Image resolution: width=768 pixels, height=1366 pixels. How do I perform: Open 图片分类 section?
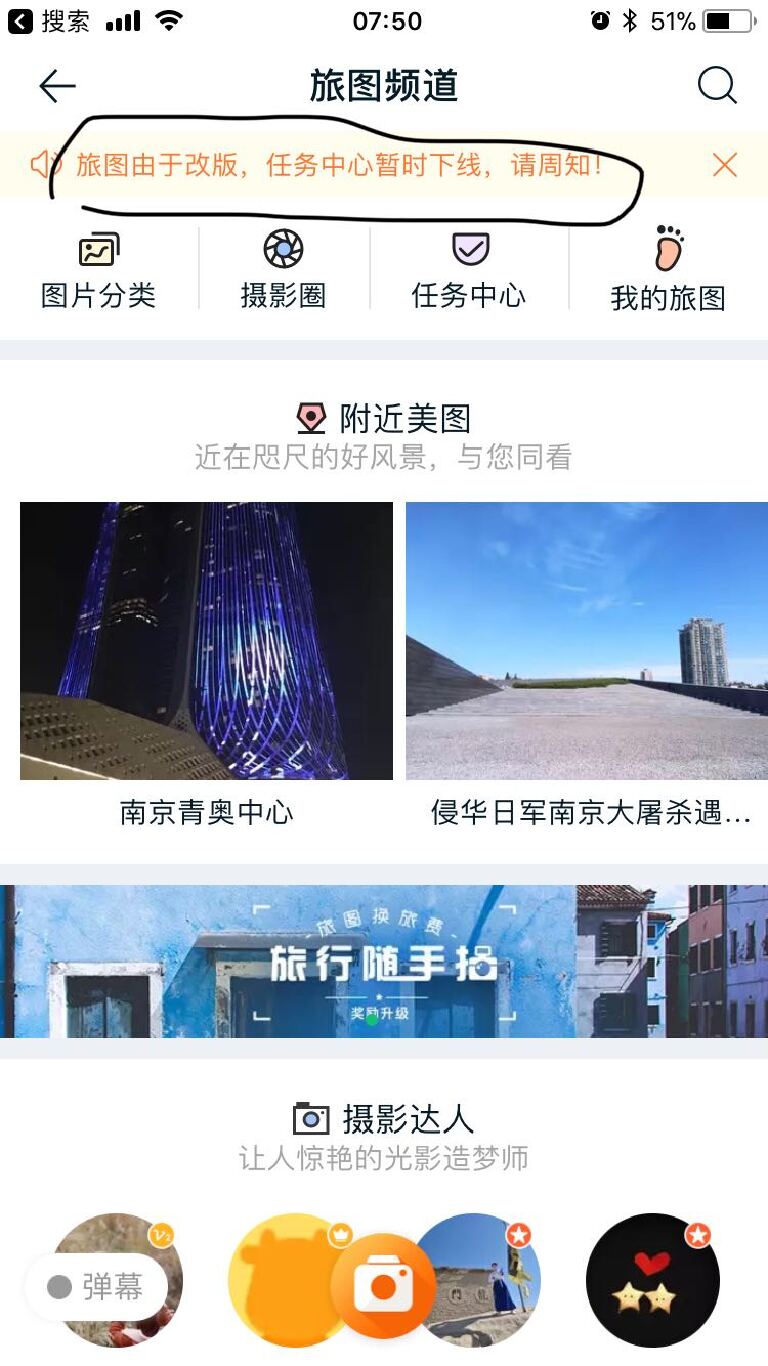98,270
